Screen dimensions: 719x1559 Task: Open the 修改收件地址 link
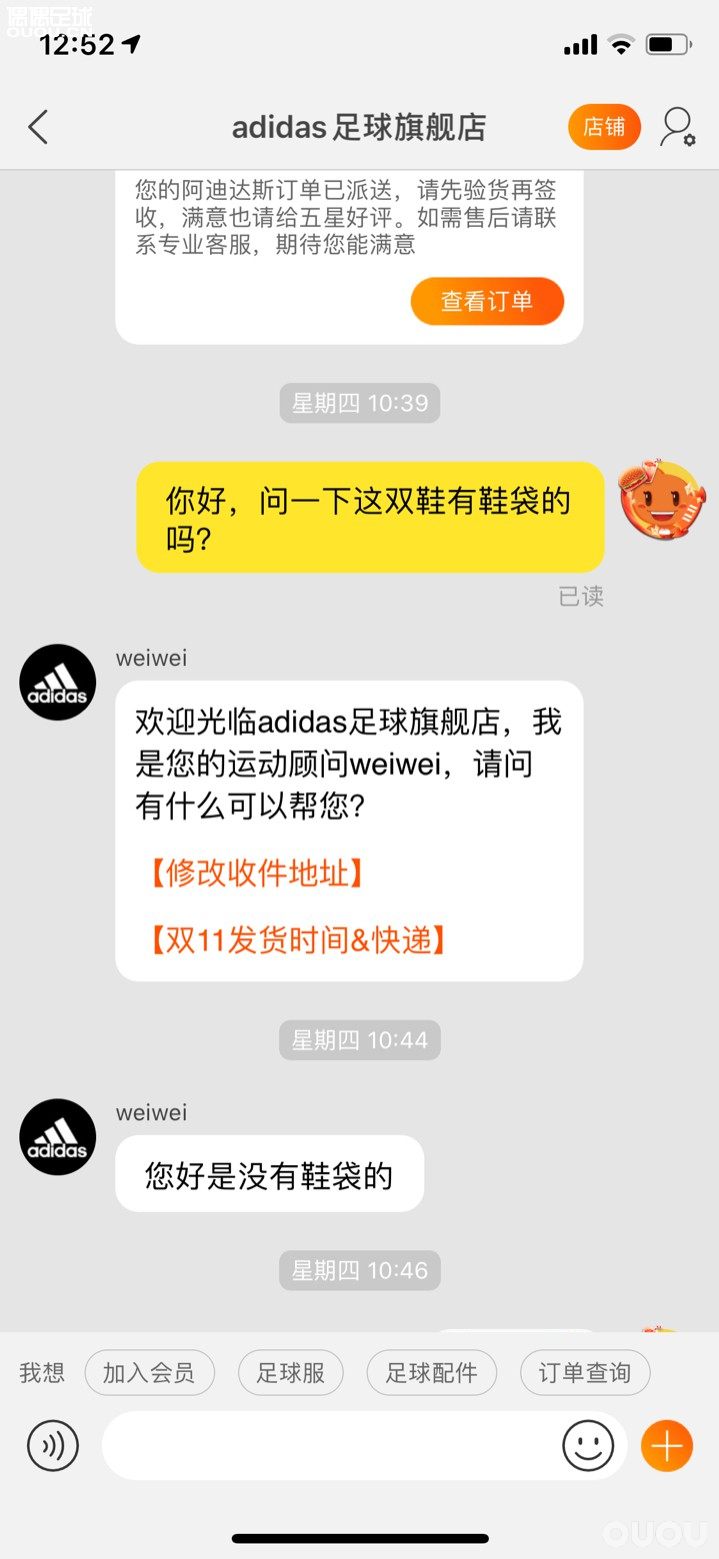pos(257,873)
